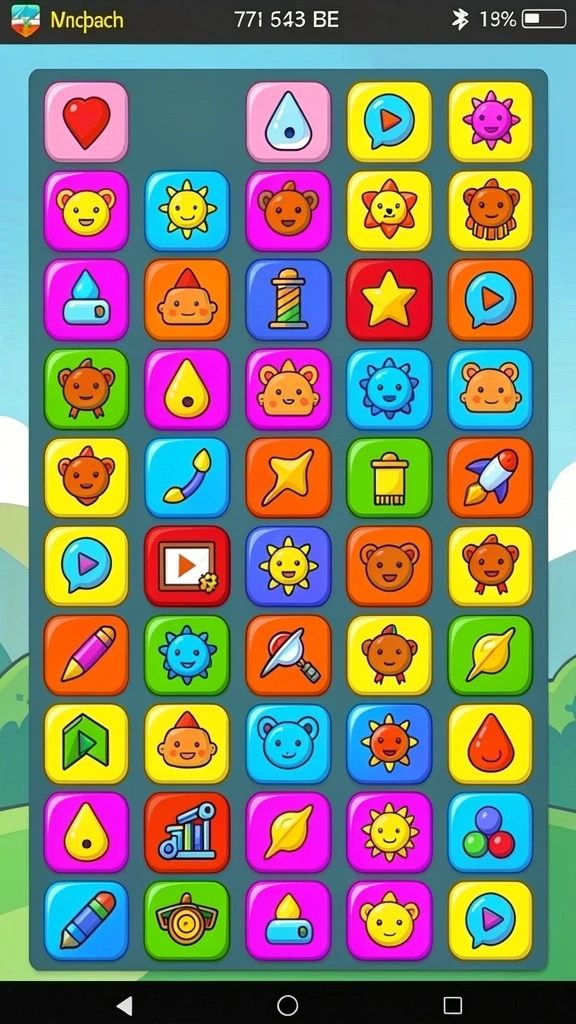
Task: Tap the red drop on yellow tile
Action: [490, 744]
